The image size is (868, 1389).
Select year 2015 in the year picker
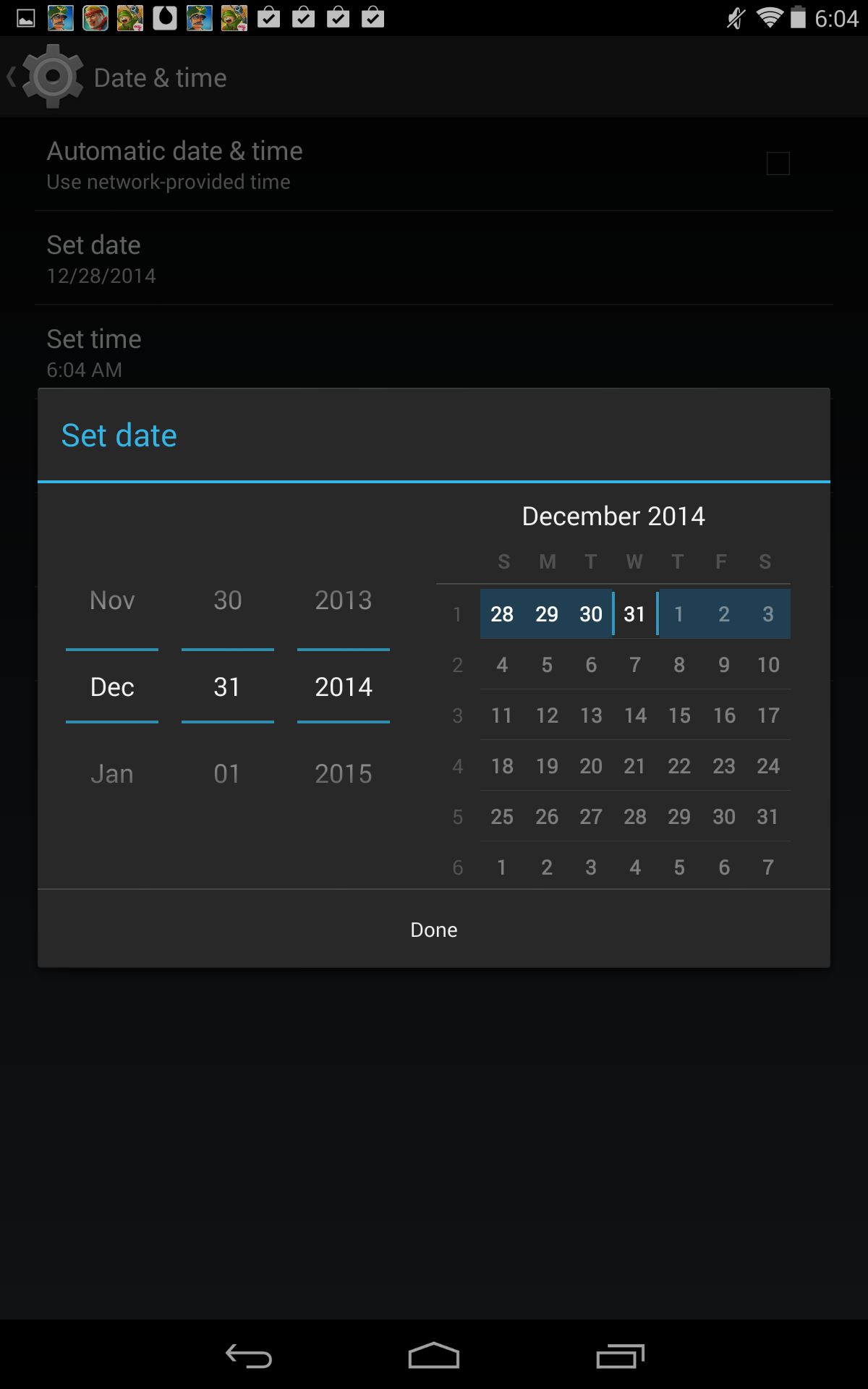344,774
